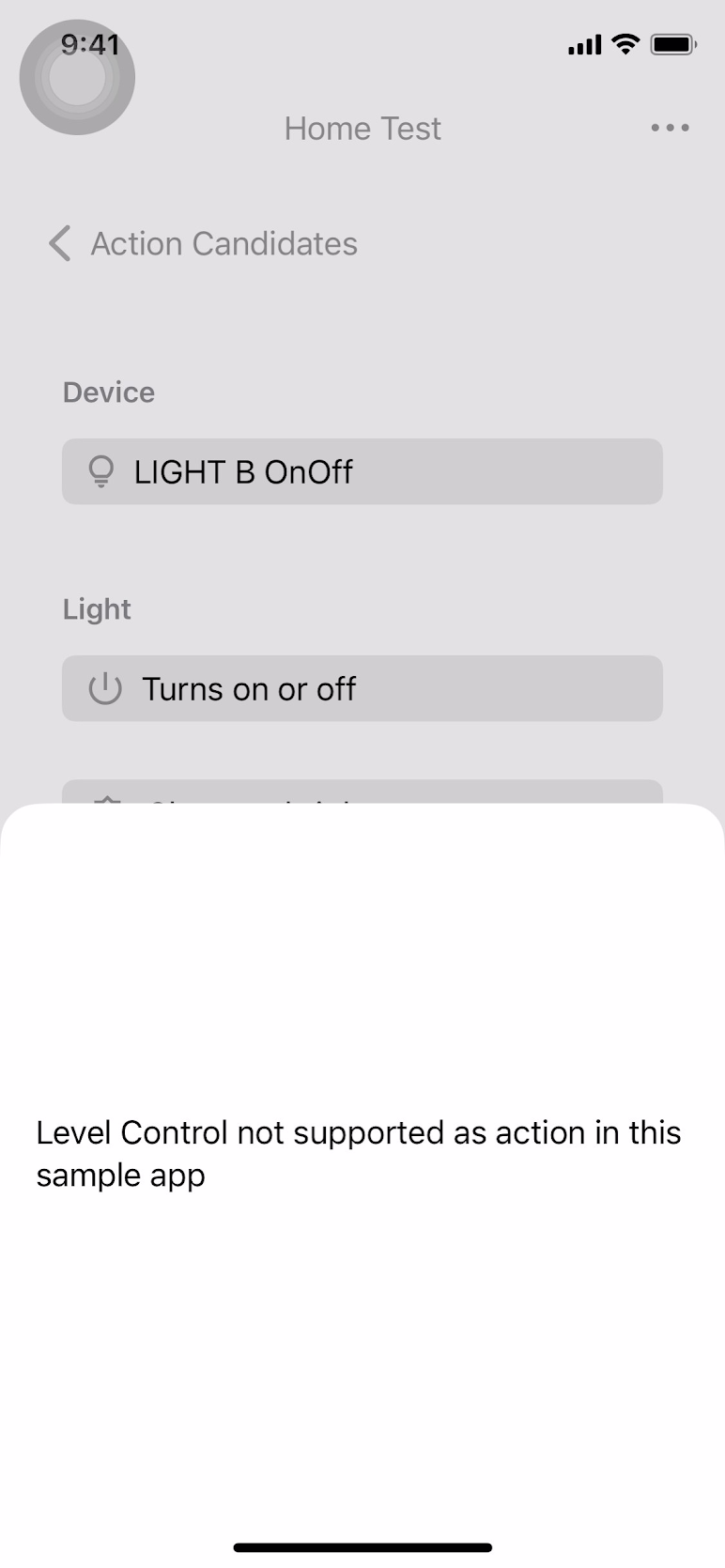Select the Home Test title
The image size is (725, 1568).
coord(362,128)
